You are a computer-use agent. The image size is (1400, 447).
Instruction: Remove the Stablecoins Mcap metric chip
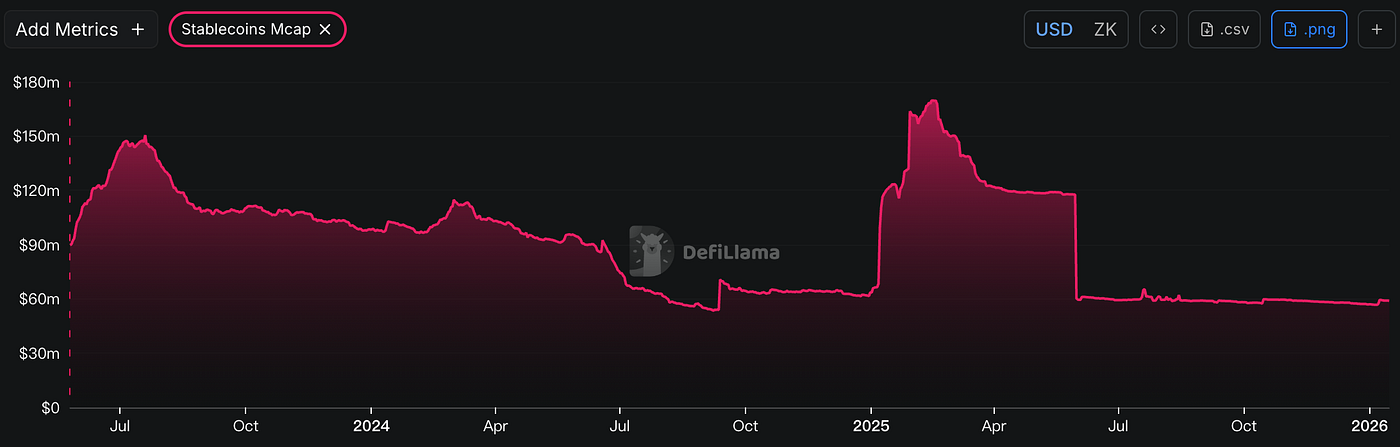tap(325, 30)
